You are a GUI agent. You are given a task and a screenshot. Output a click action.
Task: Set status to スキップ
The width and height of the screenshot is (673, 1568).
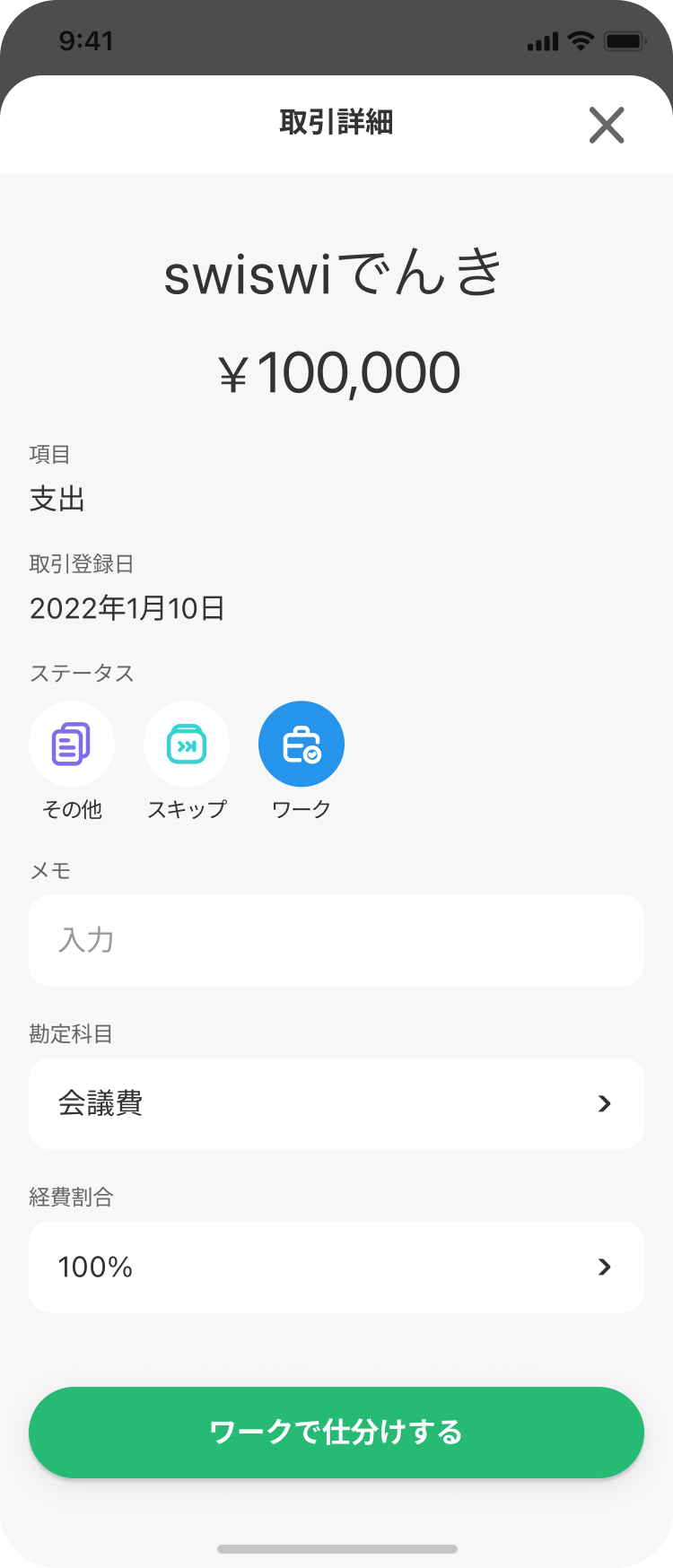(187, 745)
